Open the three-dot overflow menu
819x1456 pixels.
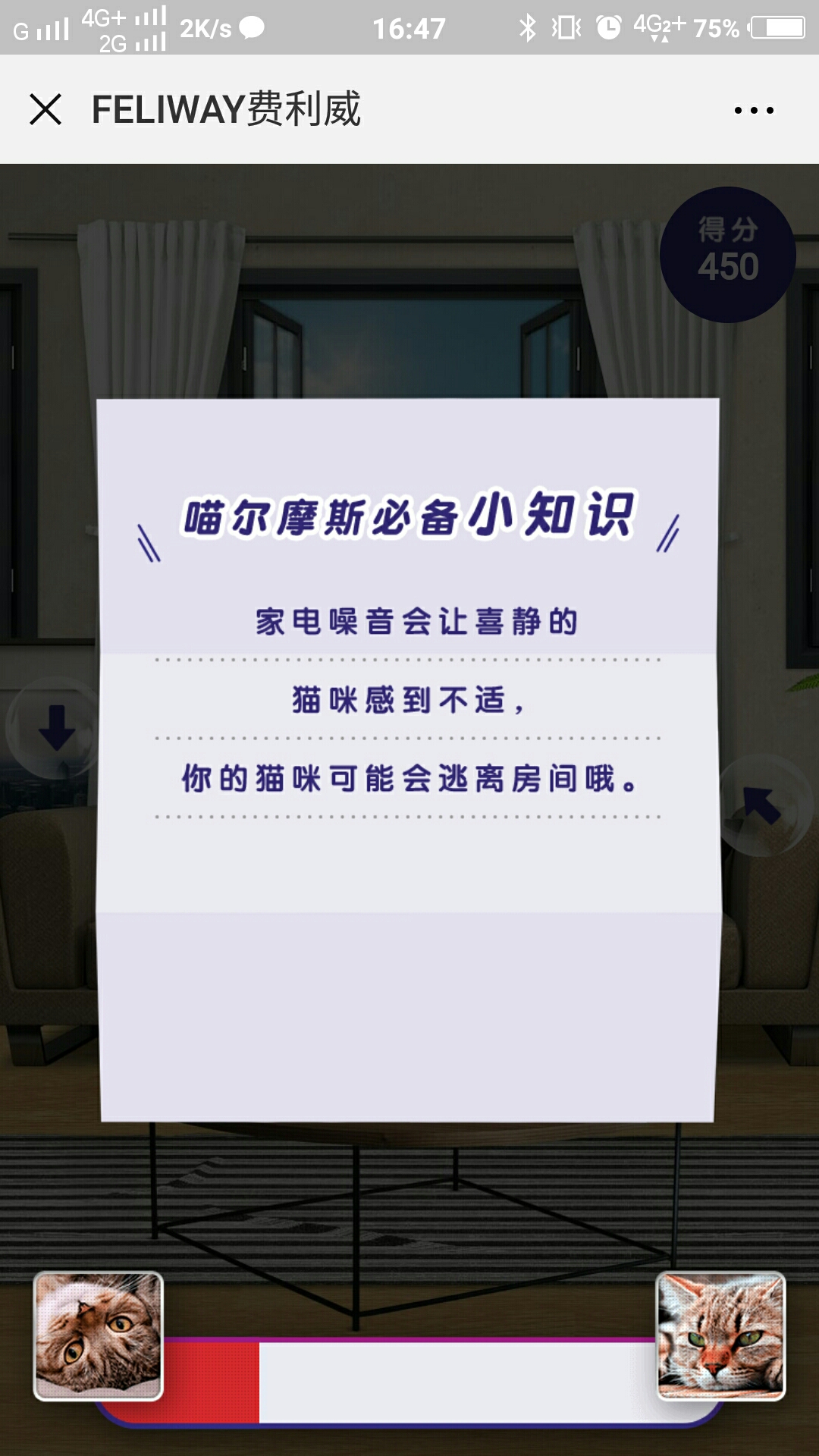pyautogui.click(x=754, y=110)
